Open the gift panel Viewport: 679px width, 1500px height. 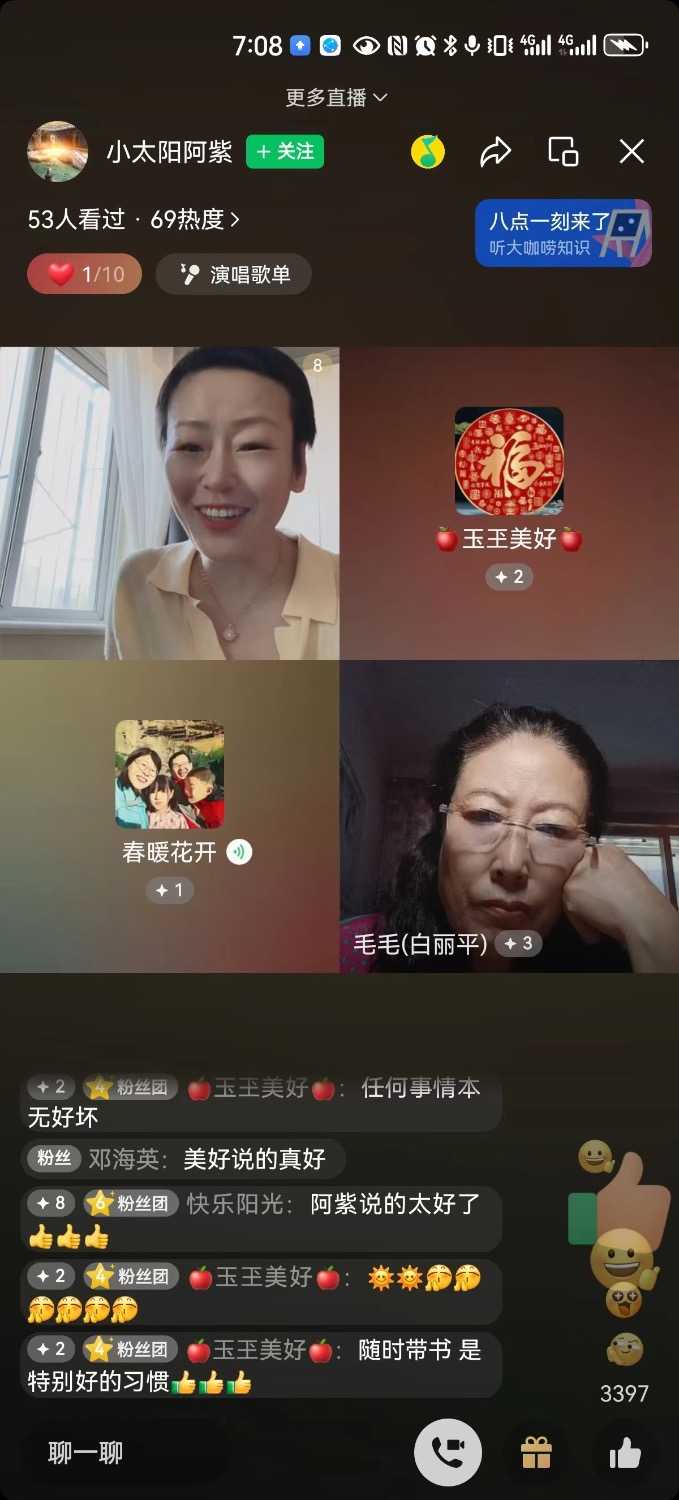[x=537, y=1453]
